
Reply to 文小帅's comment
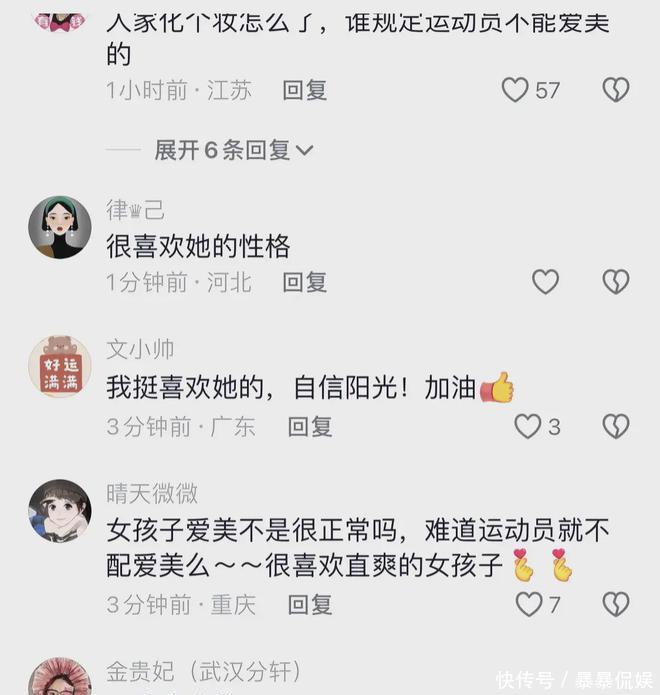[310, 427]
